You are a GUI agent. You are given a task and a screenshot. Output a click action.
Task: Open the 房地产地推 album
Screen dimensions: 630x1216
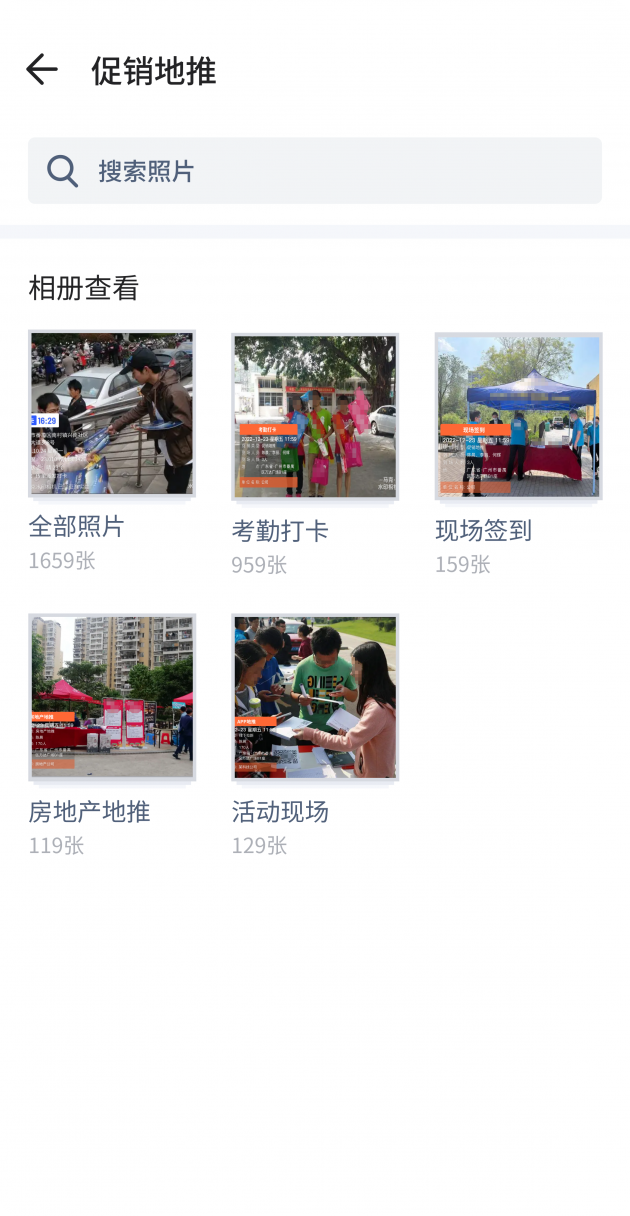click(x=112, y=697)
